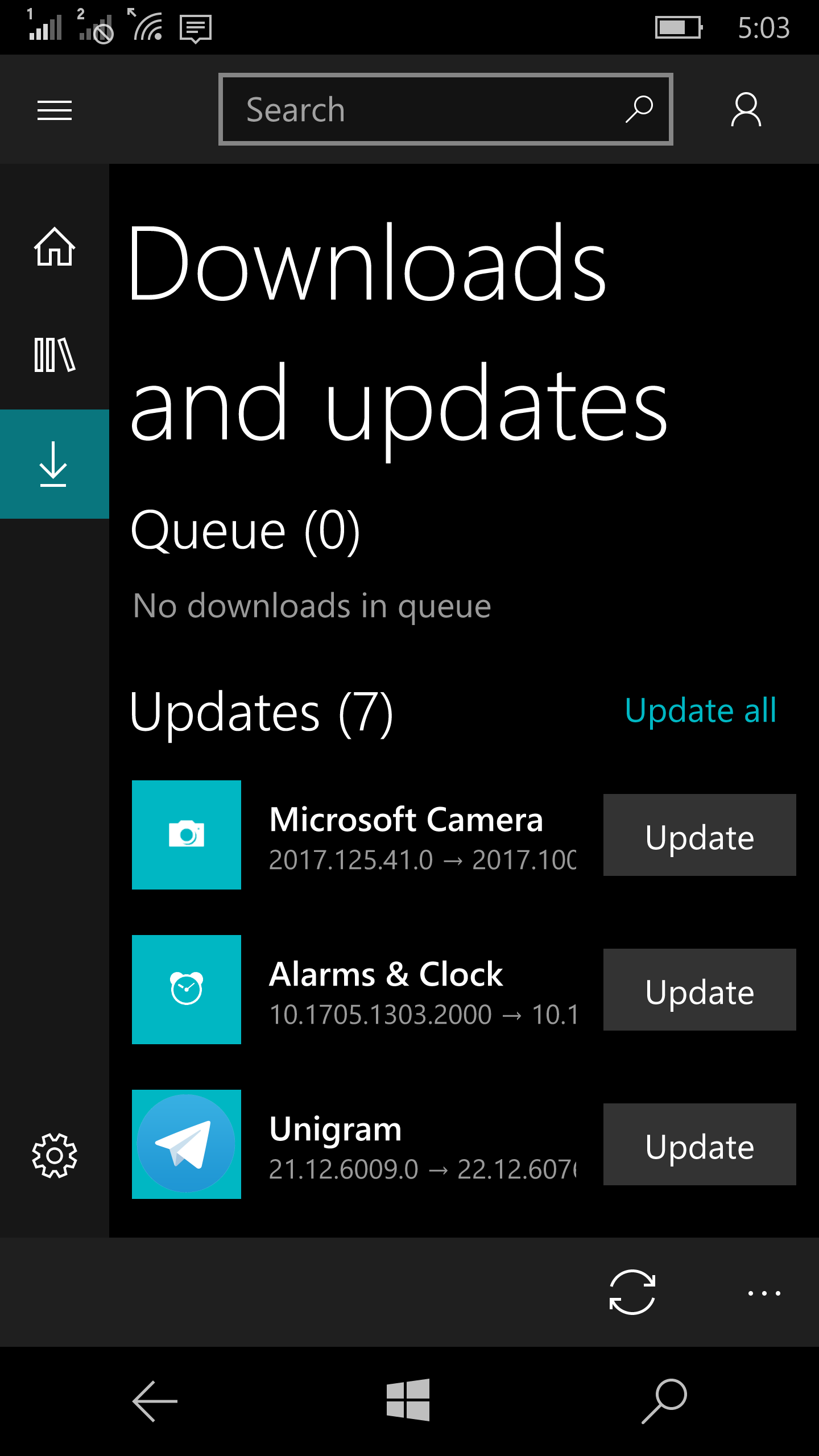The height and width of the screenshot is (1456, 819).
Task: Check for updates with refresh icon
Action: (x=632, y=1292)
